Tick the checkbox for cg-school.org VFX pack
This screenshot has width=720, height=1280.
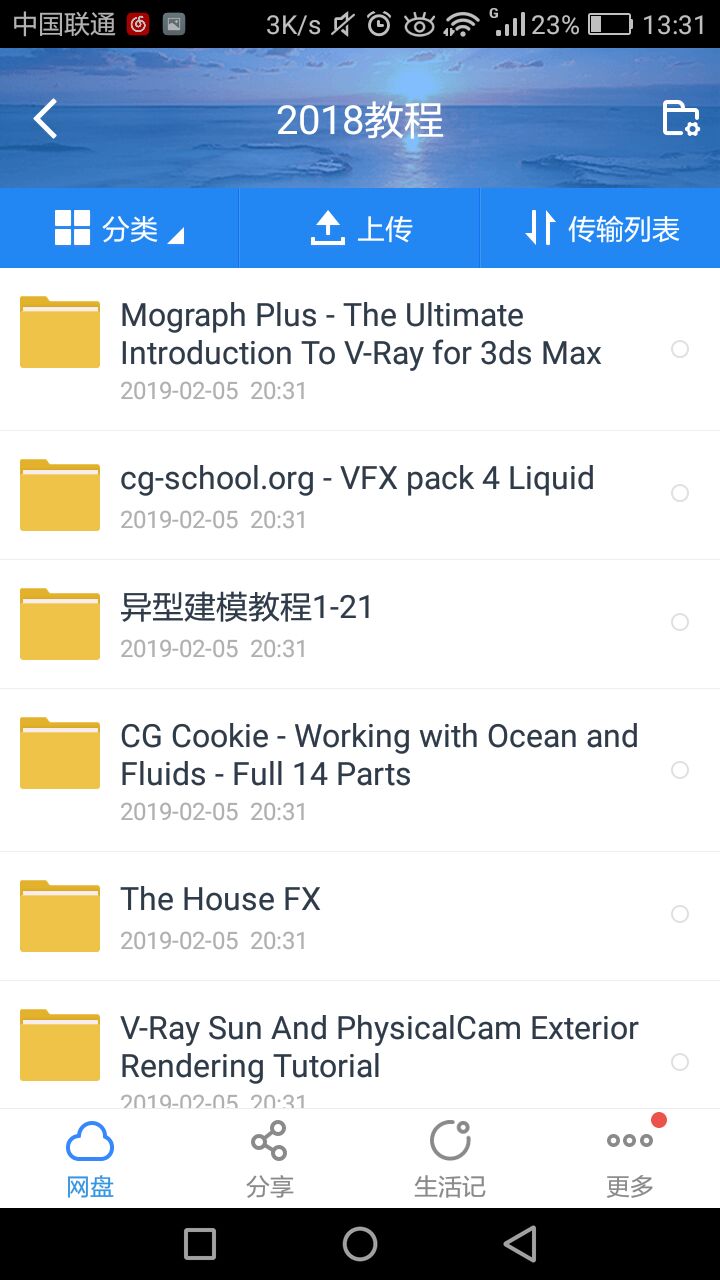point(680,493)
